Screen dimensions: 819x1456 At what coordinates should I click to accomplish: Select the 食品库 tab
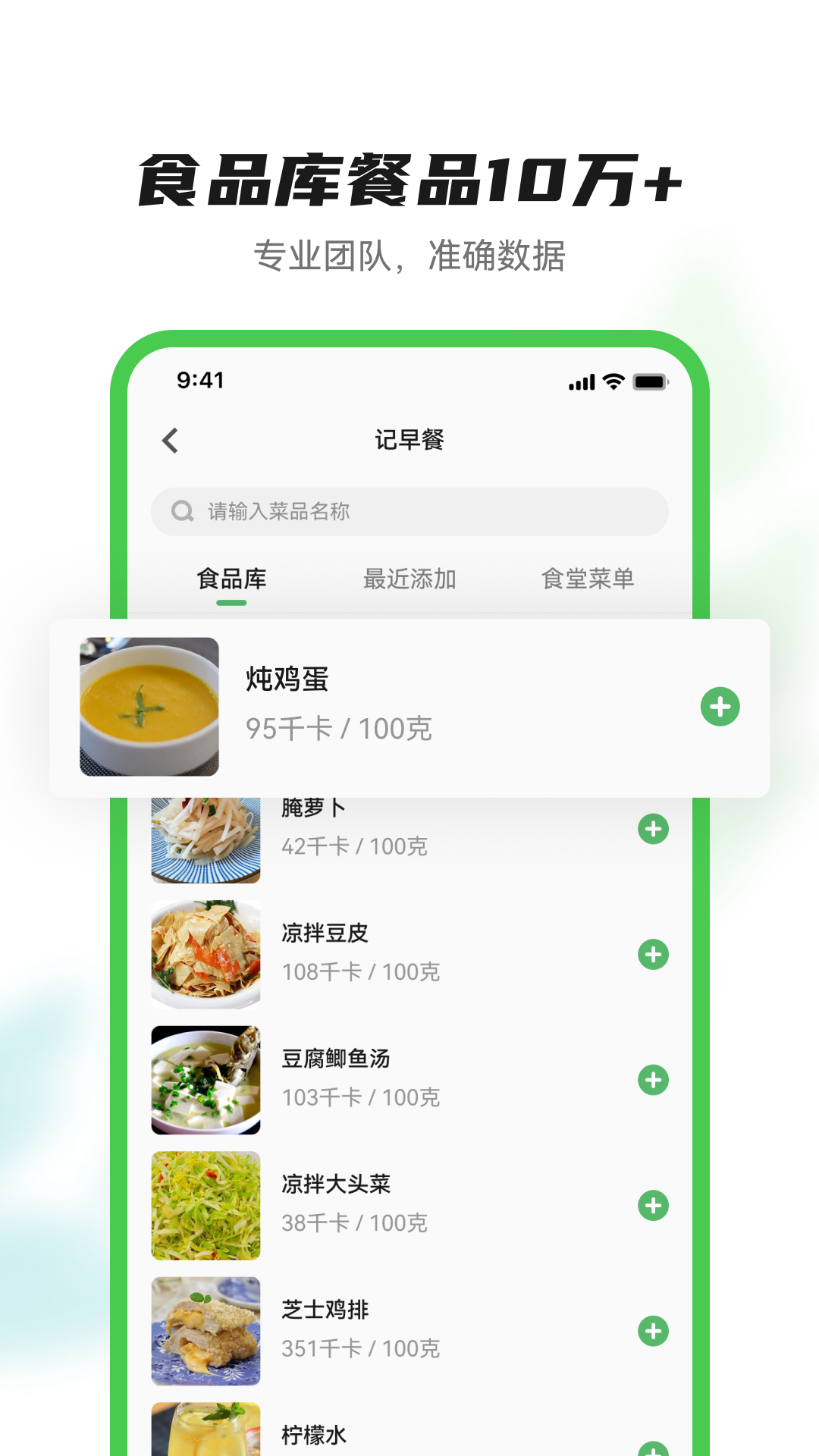(233, 578)
